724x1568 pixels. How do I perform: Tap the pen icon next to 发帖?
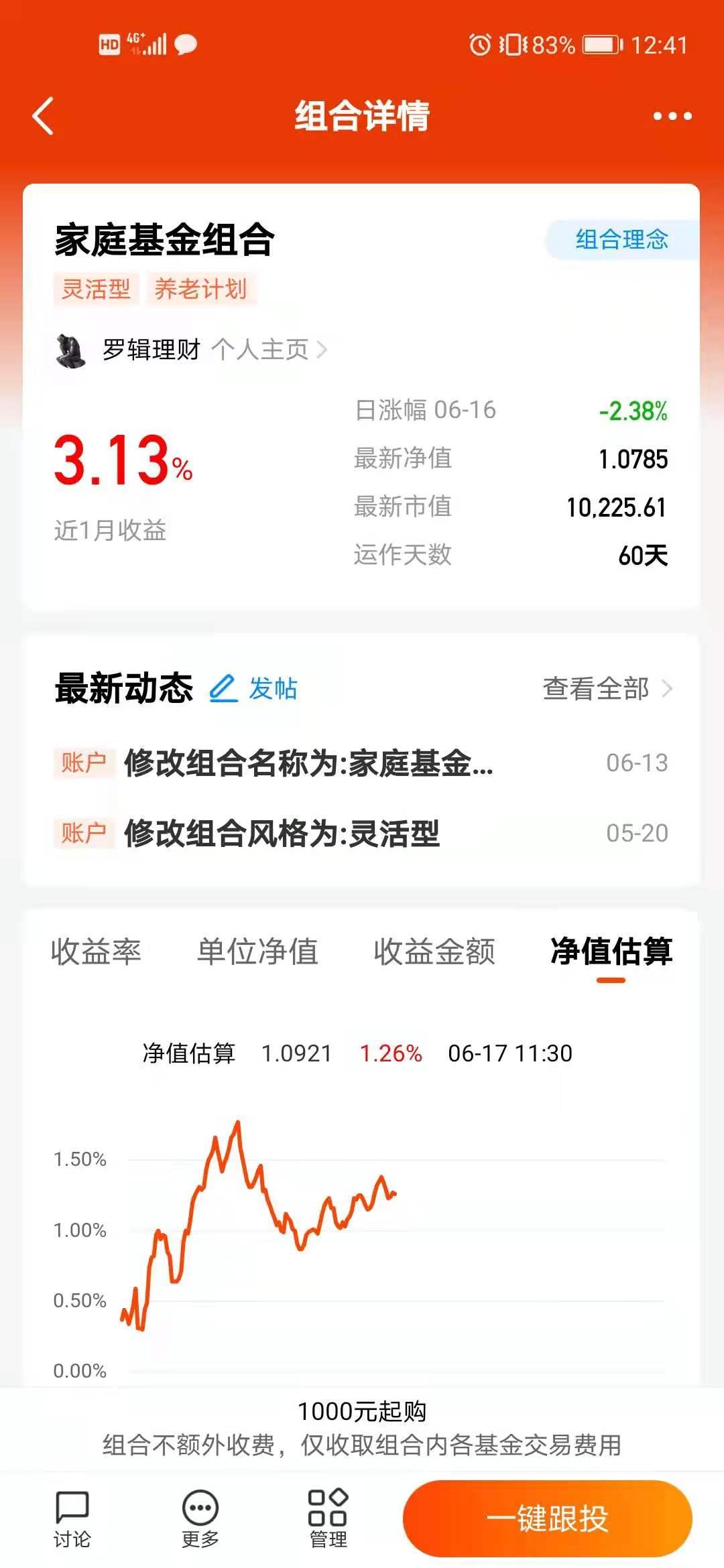pos(223,689)
